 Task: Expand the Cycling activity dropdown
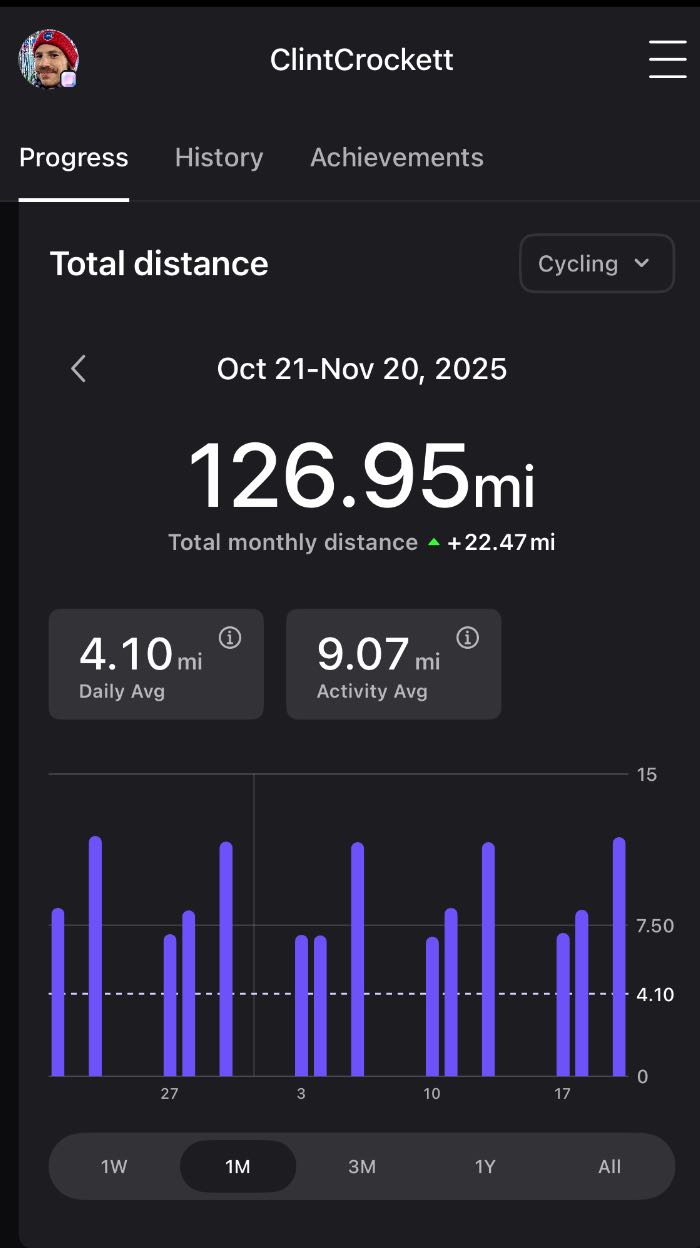596,264
